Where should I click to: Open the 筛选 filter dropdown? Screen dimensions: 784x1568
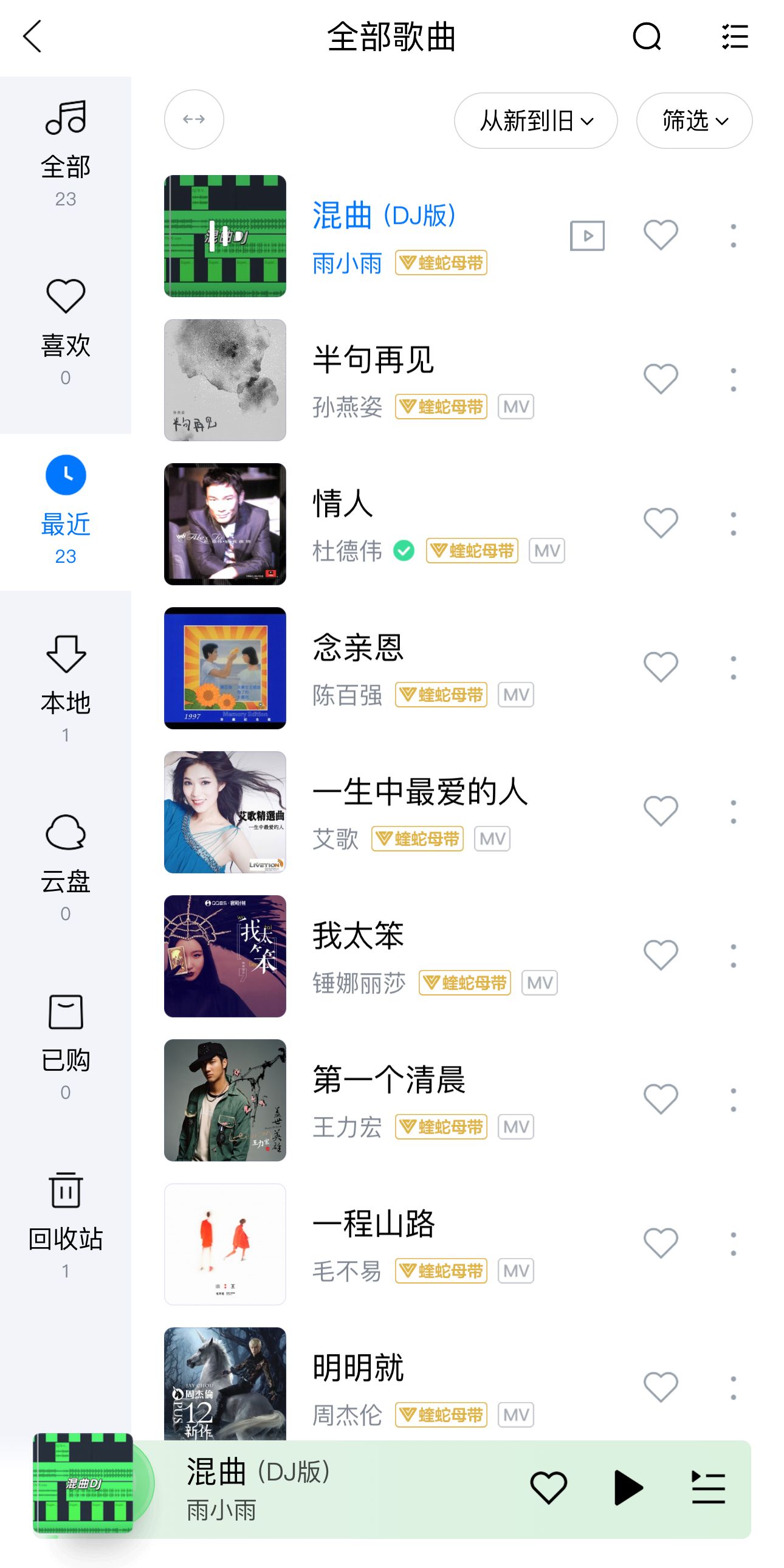pyautogui.click(x=694, y=120)
